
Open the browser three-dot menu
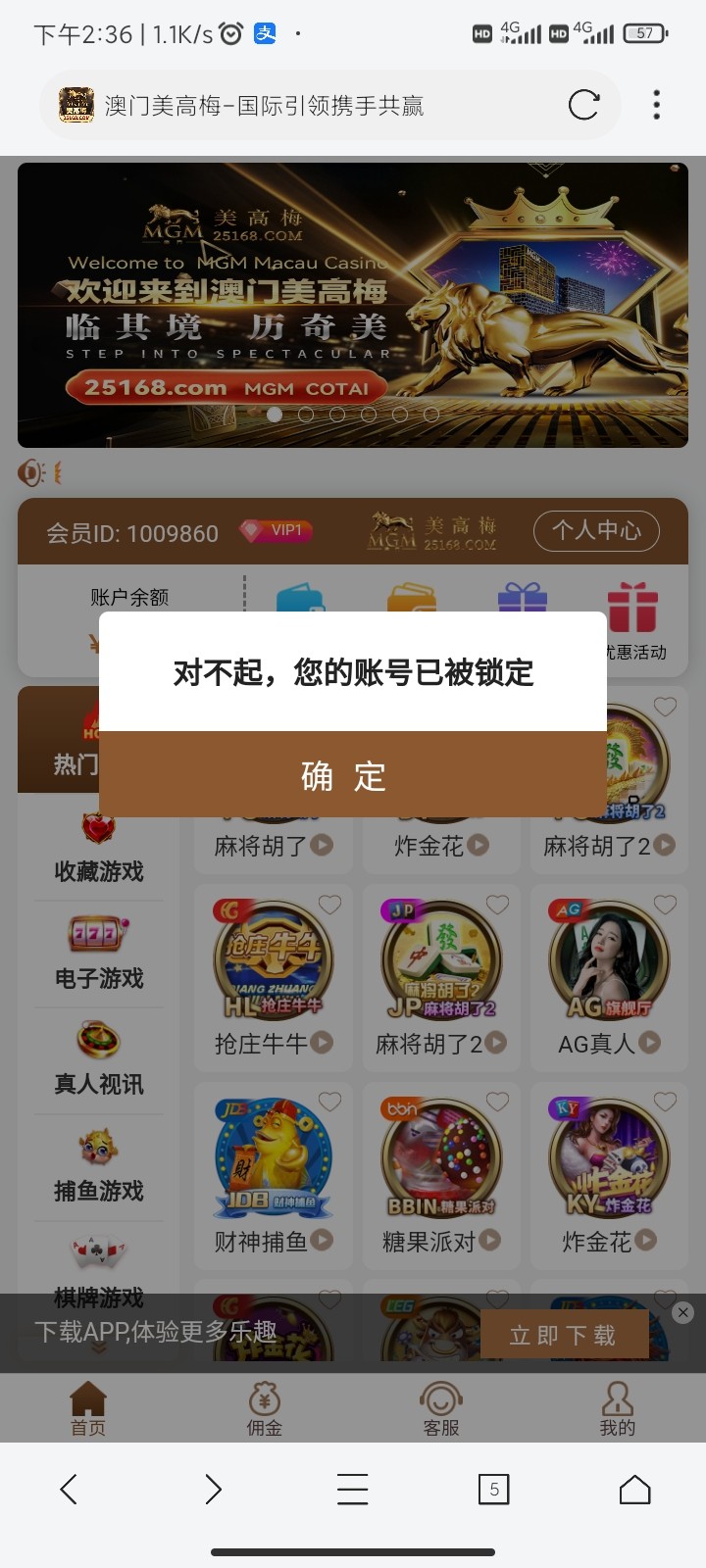[x=656, y=105]
